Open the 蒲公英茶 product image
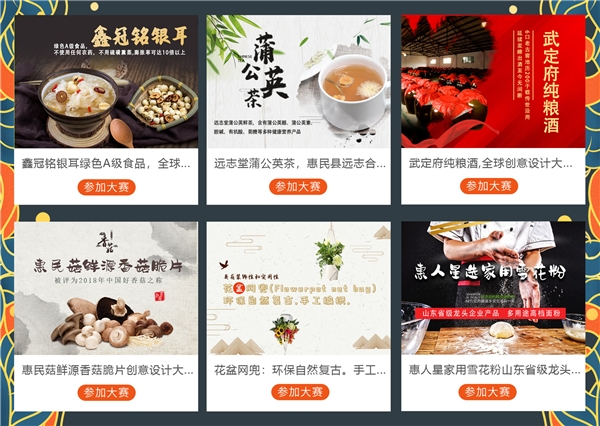 299,82
